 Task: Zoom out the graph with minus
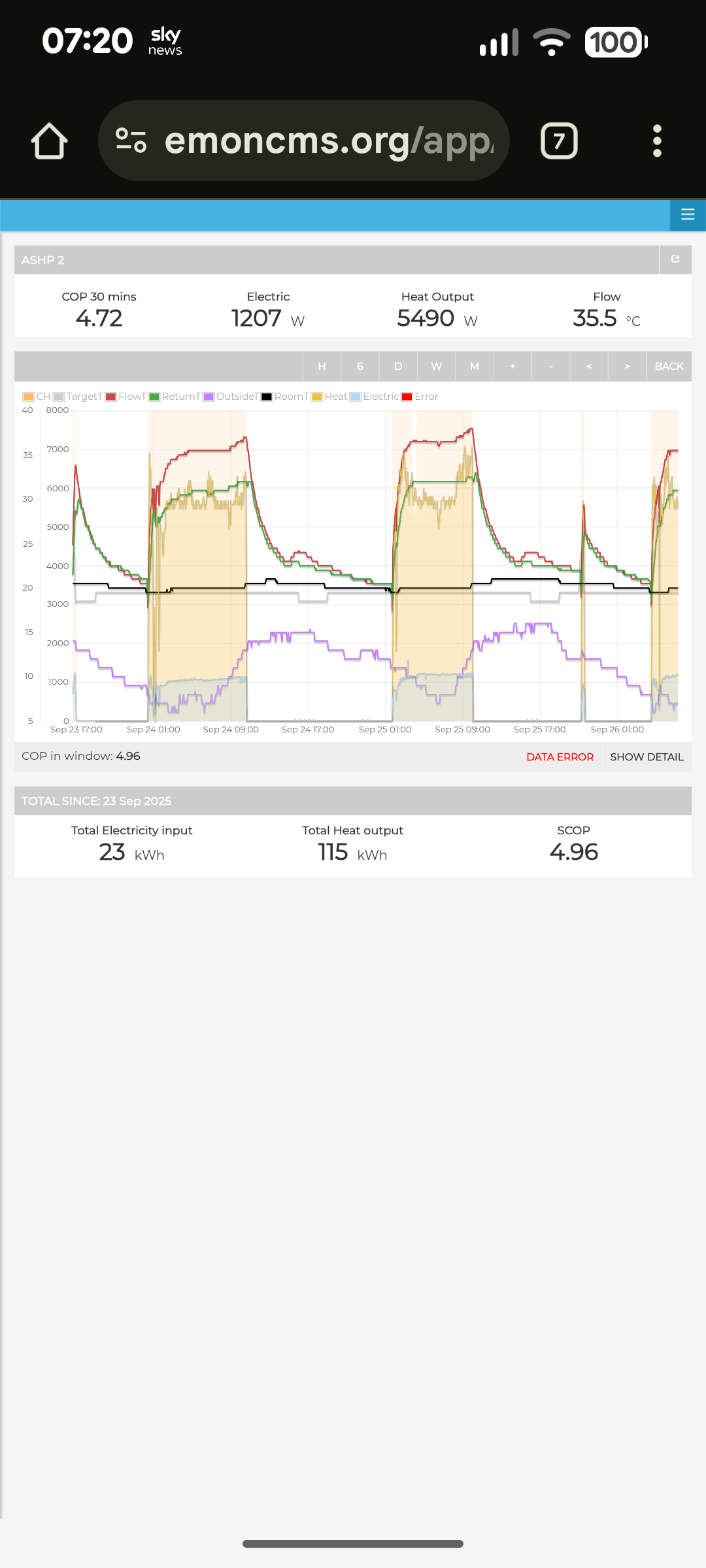tap(551, 367)
